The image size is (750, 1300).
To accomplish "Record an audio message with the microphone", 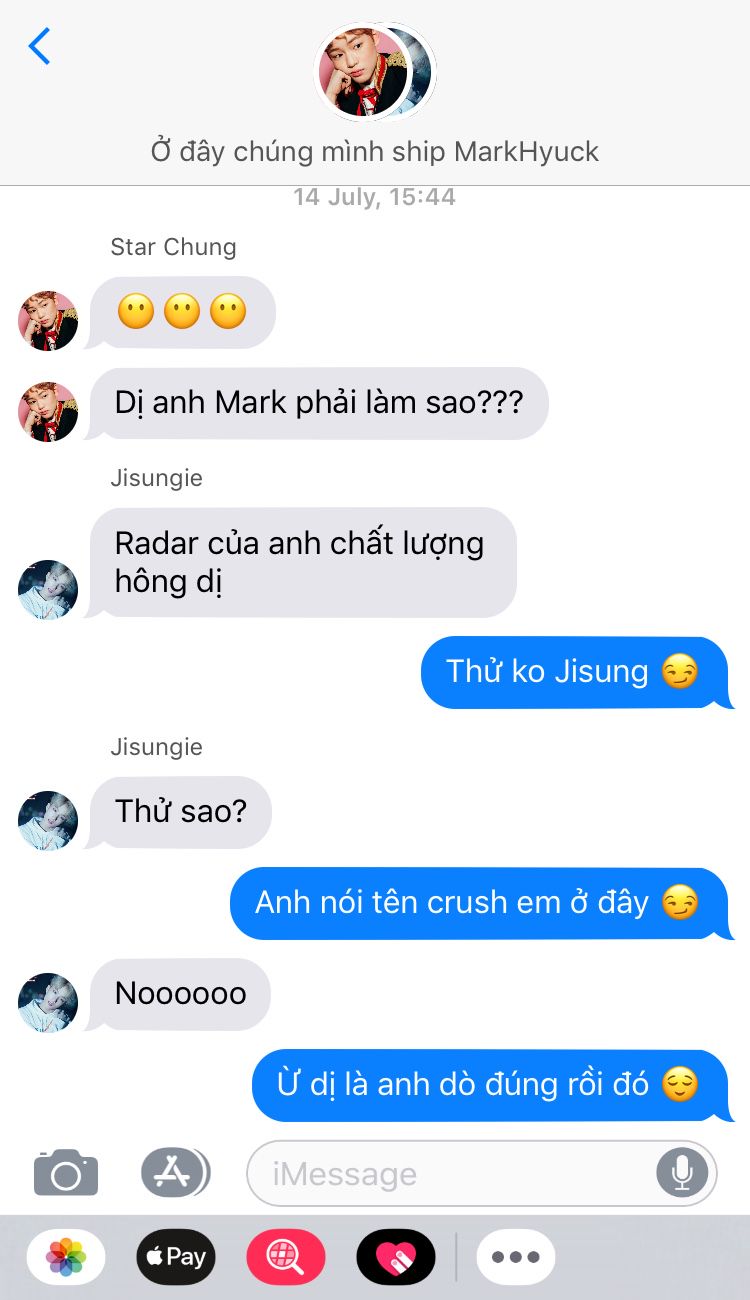I will tap(682, 1173).
